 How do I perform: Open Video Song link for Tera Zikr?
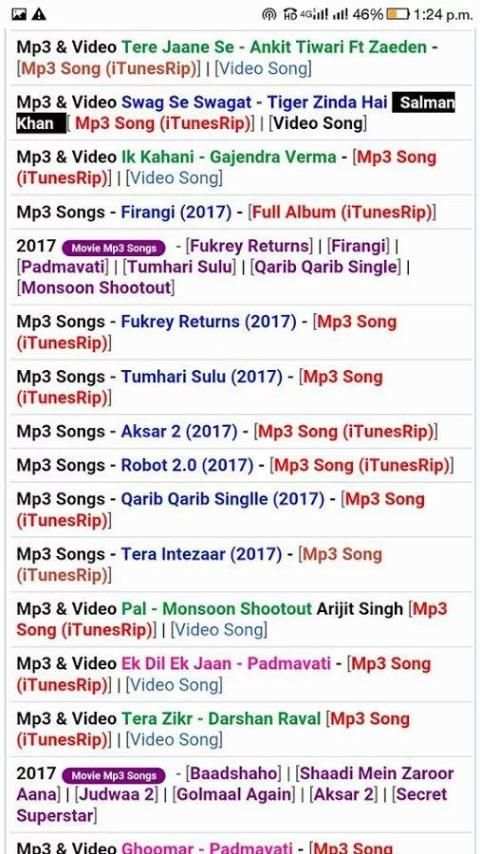click(x=174, y=740)
